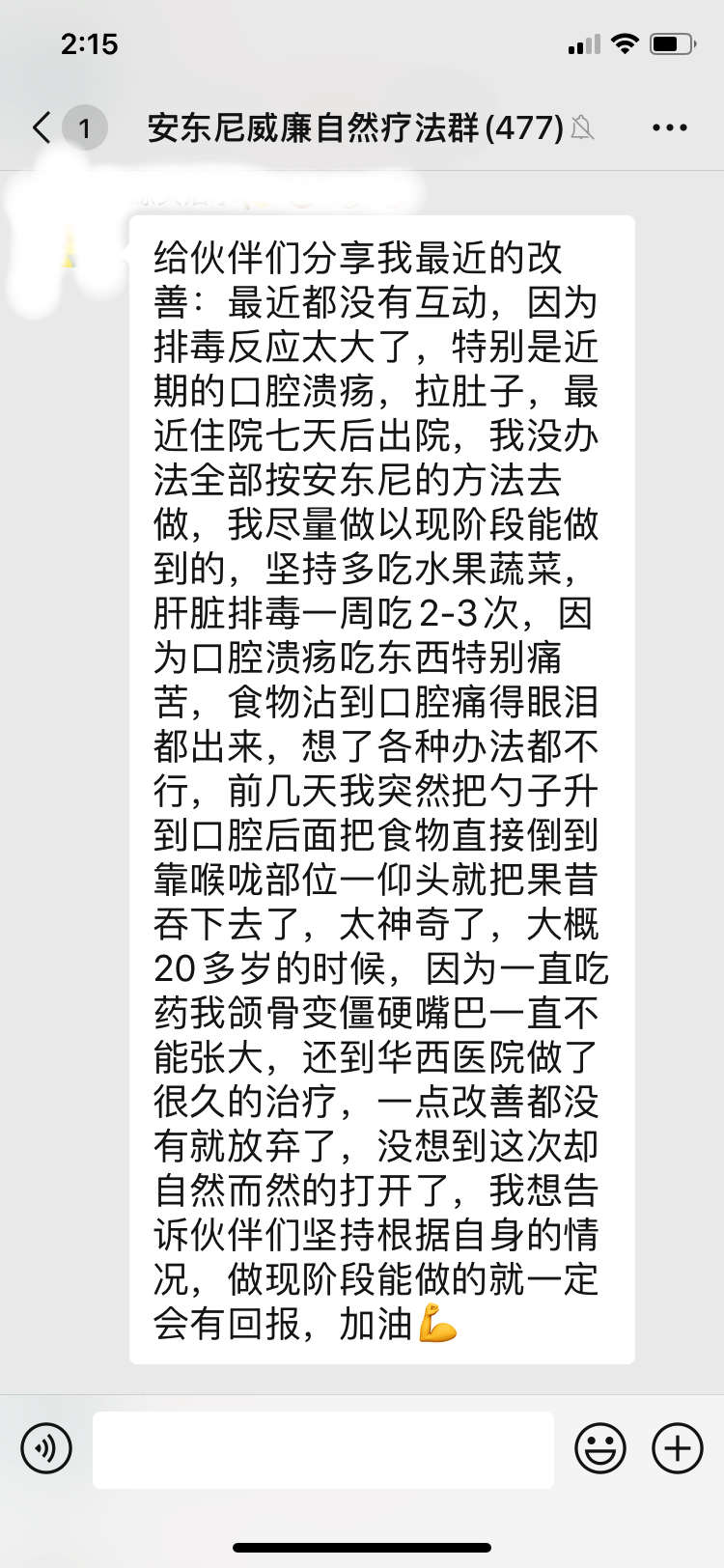724x1568 pixels.
Task: Open the emoji sticker panel
Action: [x=599, y=1448]
